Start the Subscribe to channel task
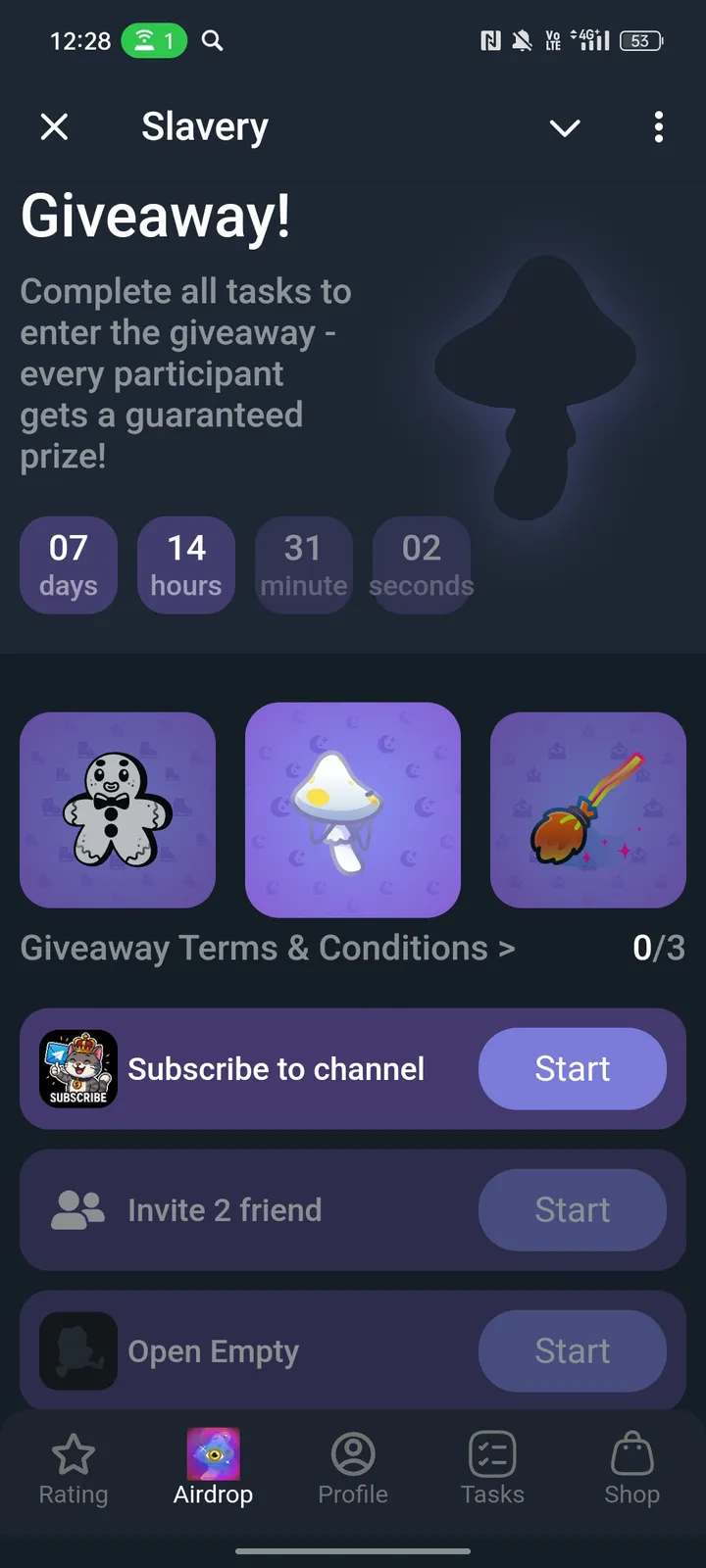The image size is (706, 1568). (x=573, y=1068)
